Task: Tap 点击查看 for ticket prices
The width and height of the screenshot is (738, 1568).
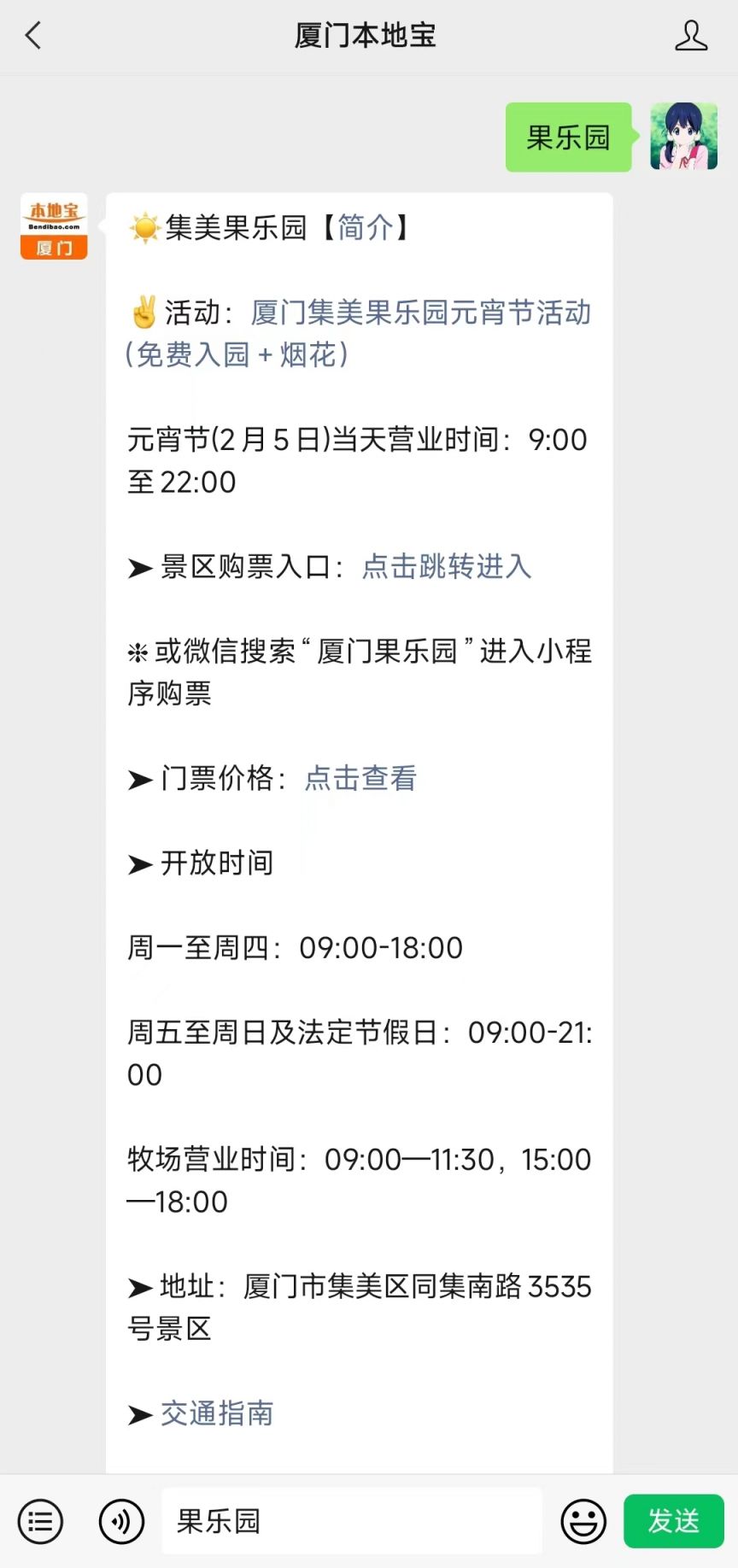Action: coord(360,778)
